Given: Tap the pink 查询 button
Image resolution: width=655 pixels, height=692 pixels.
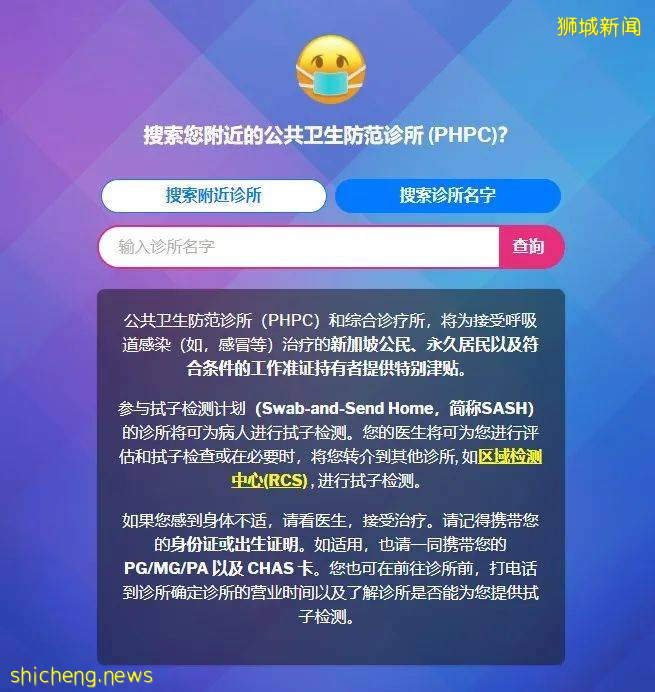Looking at the screenshot, I should pyautogui.click(x=530, y=247).
